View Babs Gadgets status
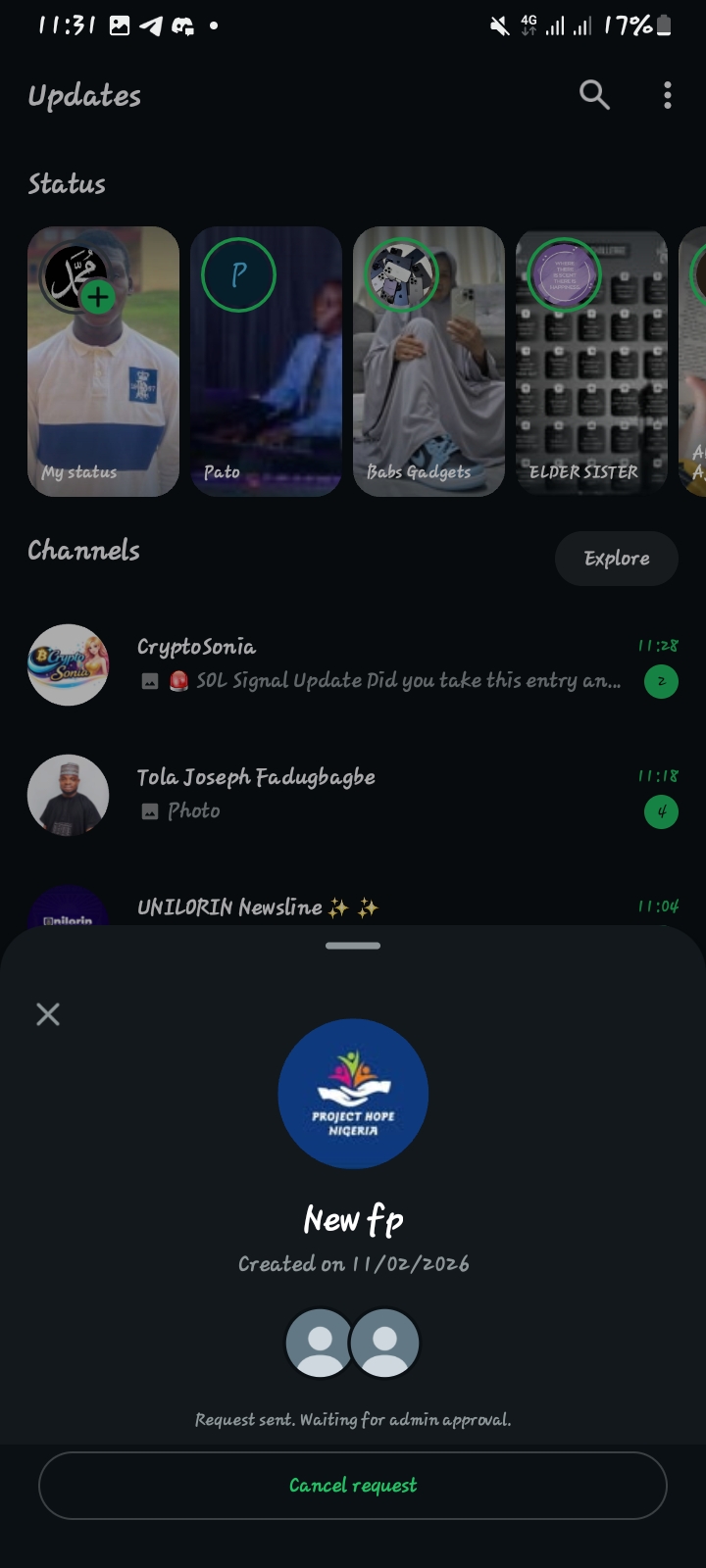Screen dimensions: 706x1568 pos(429,363)
